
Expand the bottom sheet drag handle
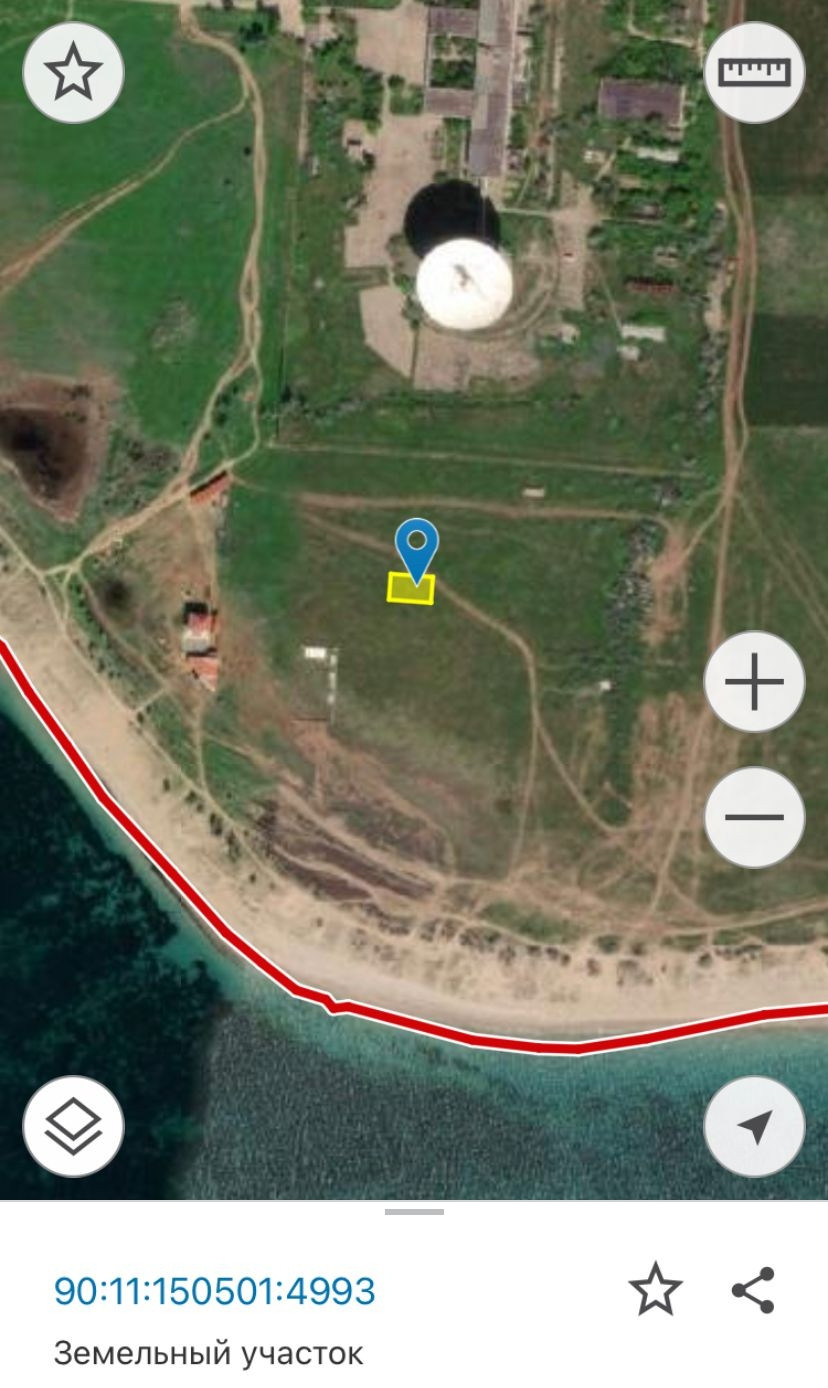(x=414, y=1212)
